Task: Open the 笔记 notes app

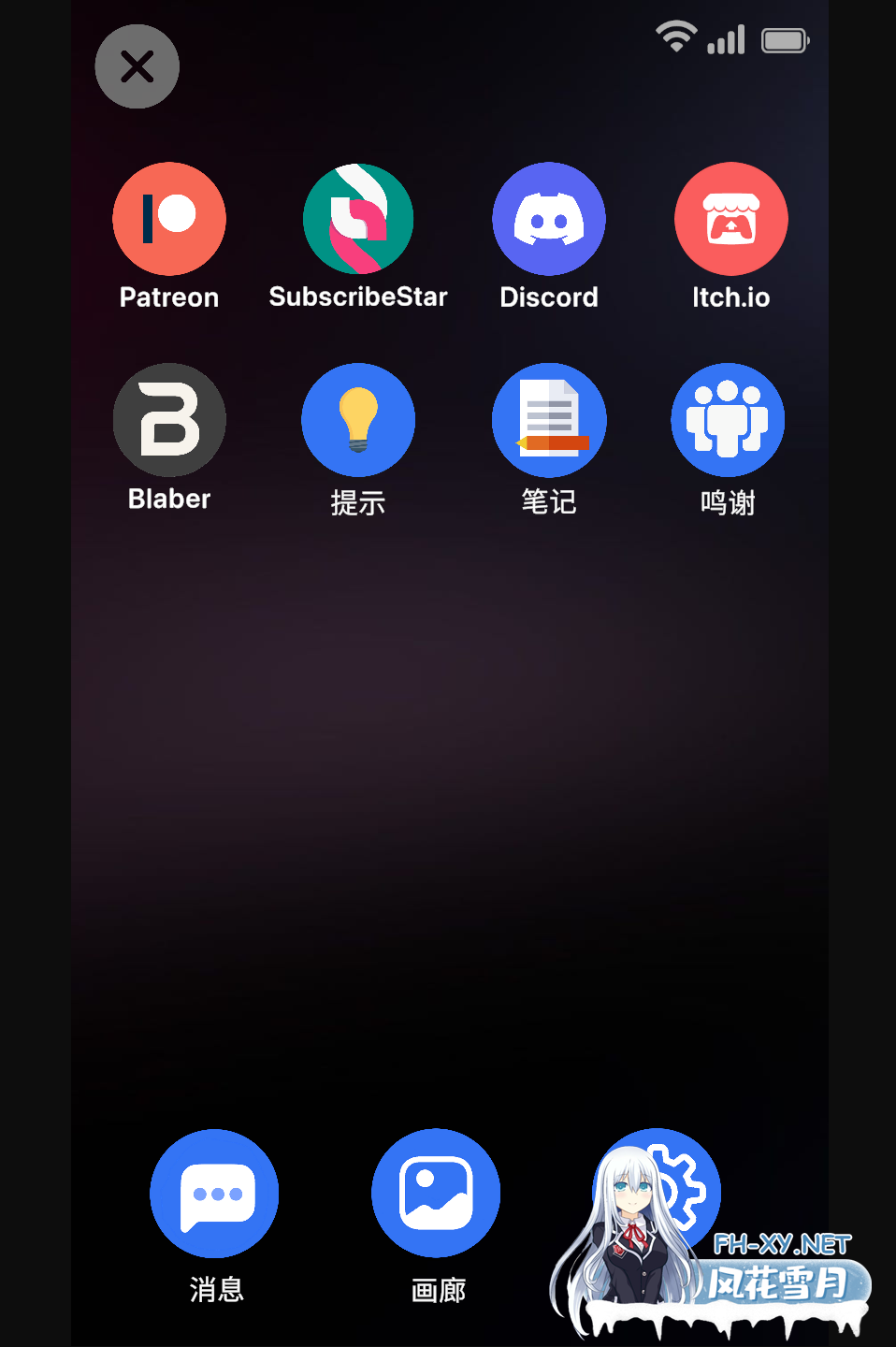Action: click(x=549, y=420)
